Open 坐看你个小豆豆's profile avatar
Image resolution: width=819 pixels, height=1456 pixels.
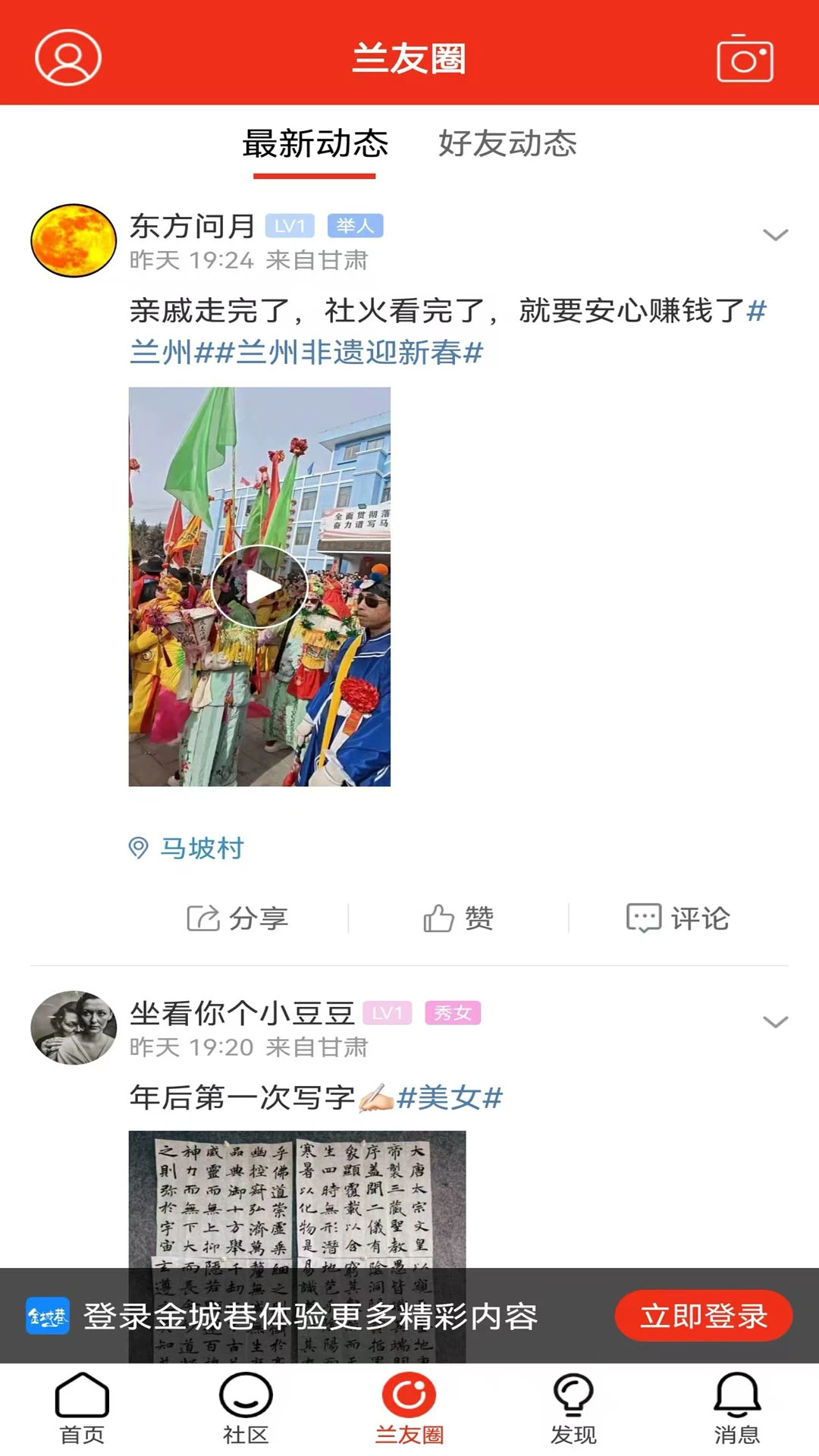click(74, 1028)
